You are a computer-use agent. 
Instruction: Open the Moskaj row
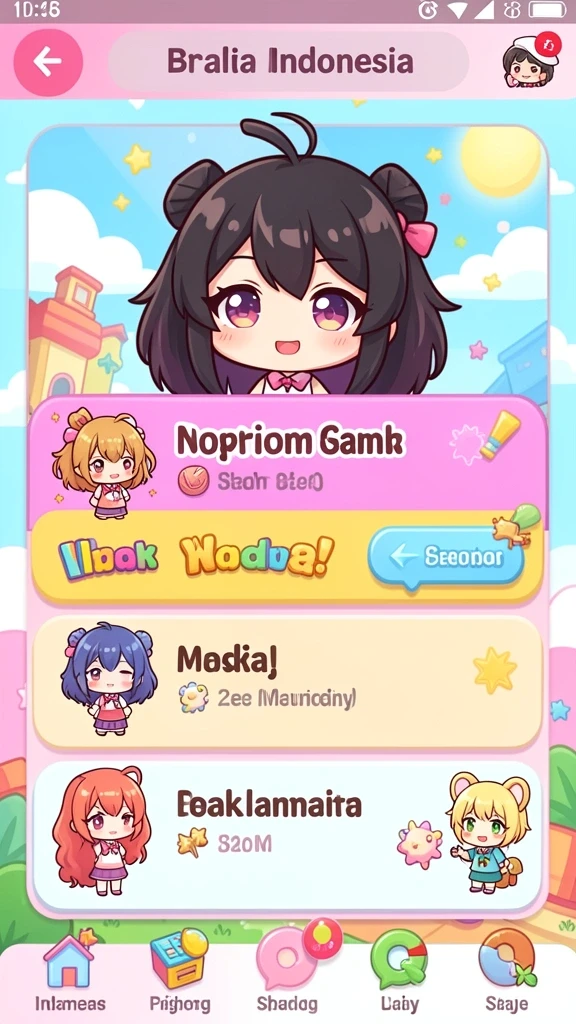[x=287, y=682]
